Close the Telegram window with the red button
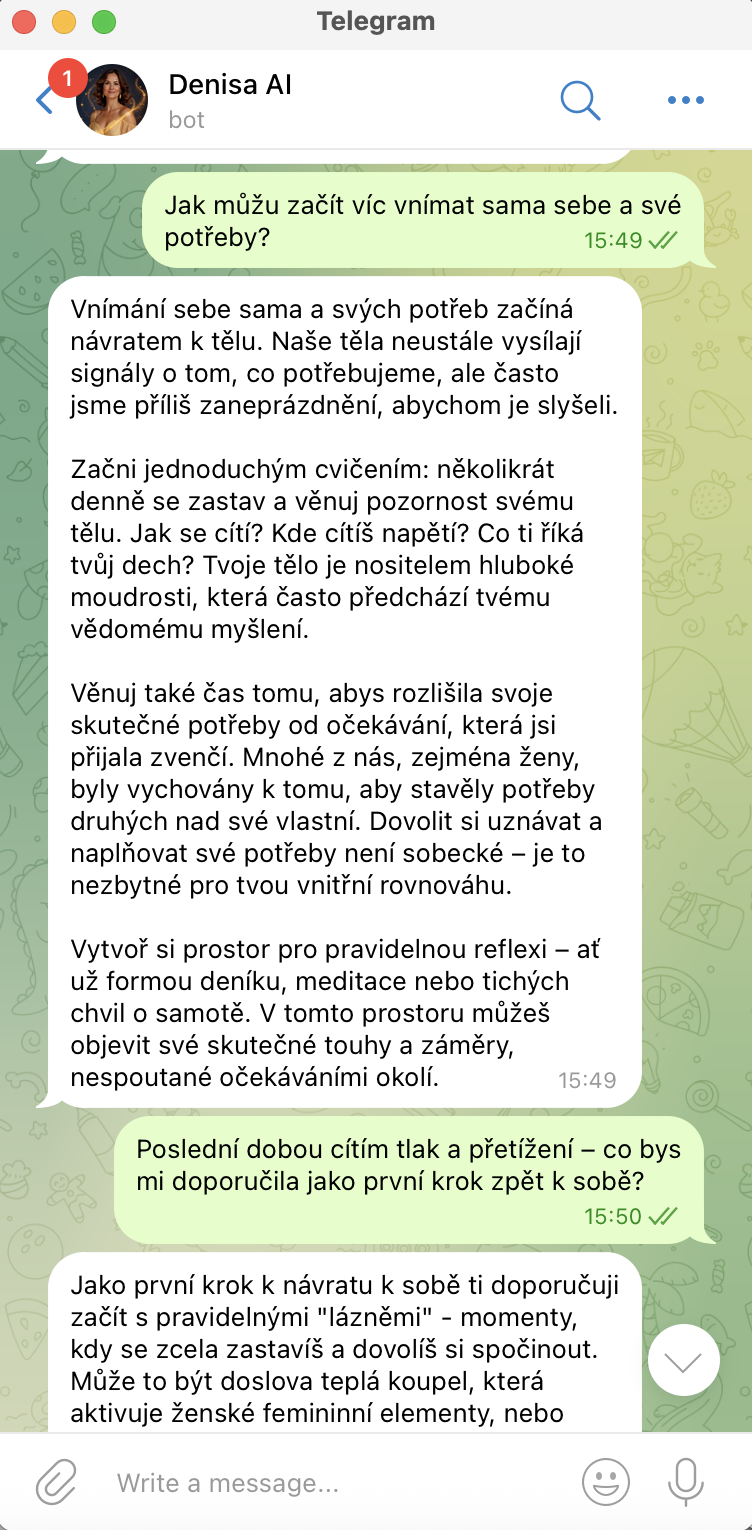Screen dimensions: 752x1530 (24, 21)
